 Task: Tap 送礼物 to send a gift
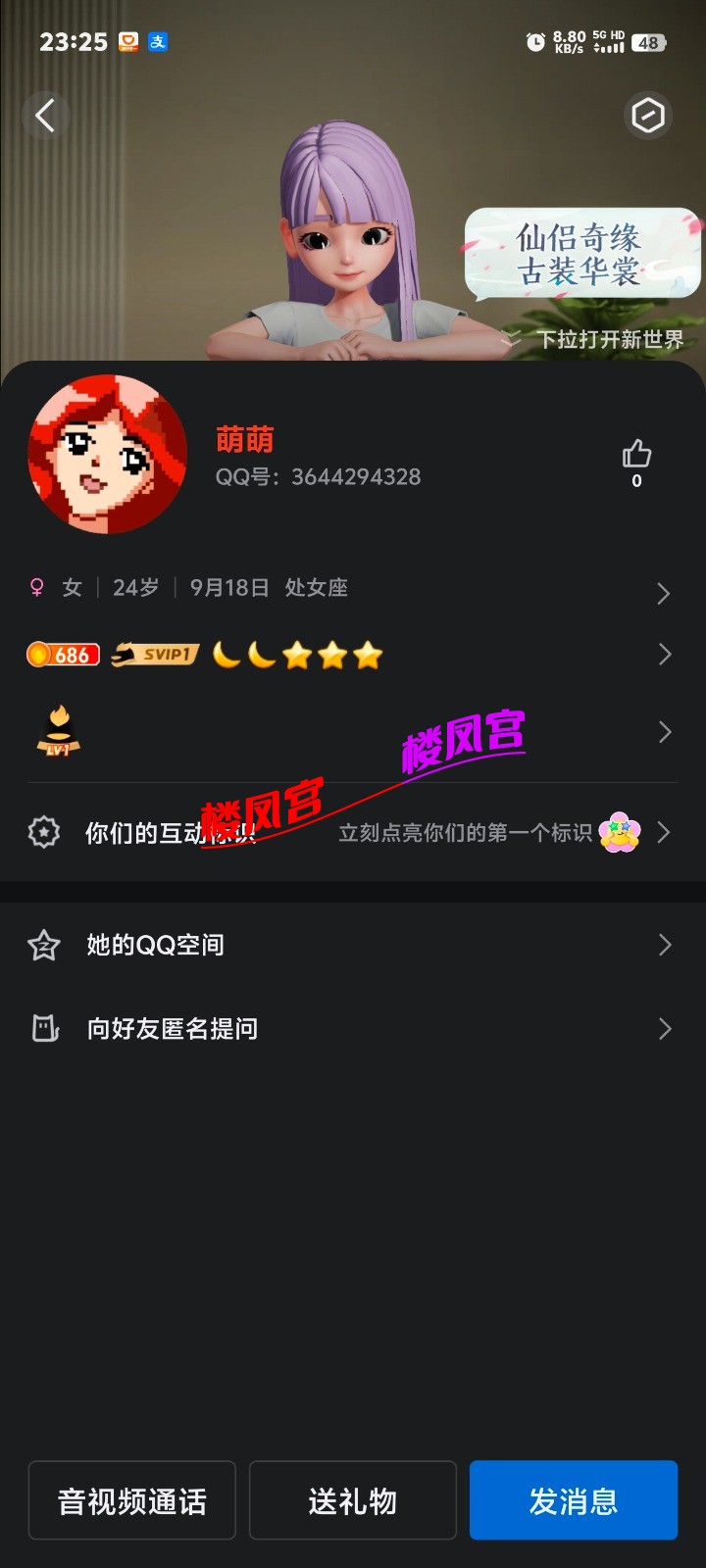tap(353, 1499)
